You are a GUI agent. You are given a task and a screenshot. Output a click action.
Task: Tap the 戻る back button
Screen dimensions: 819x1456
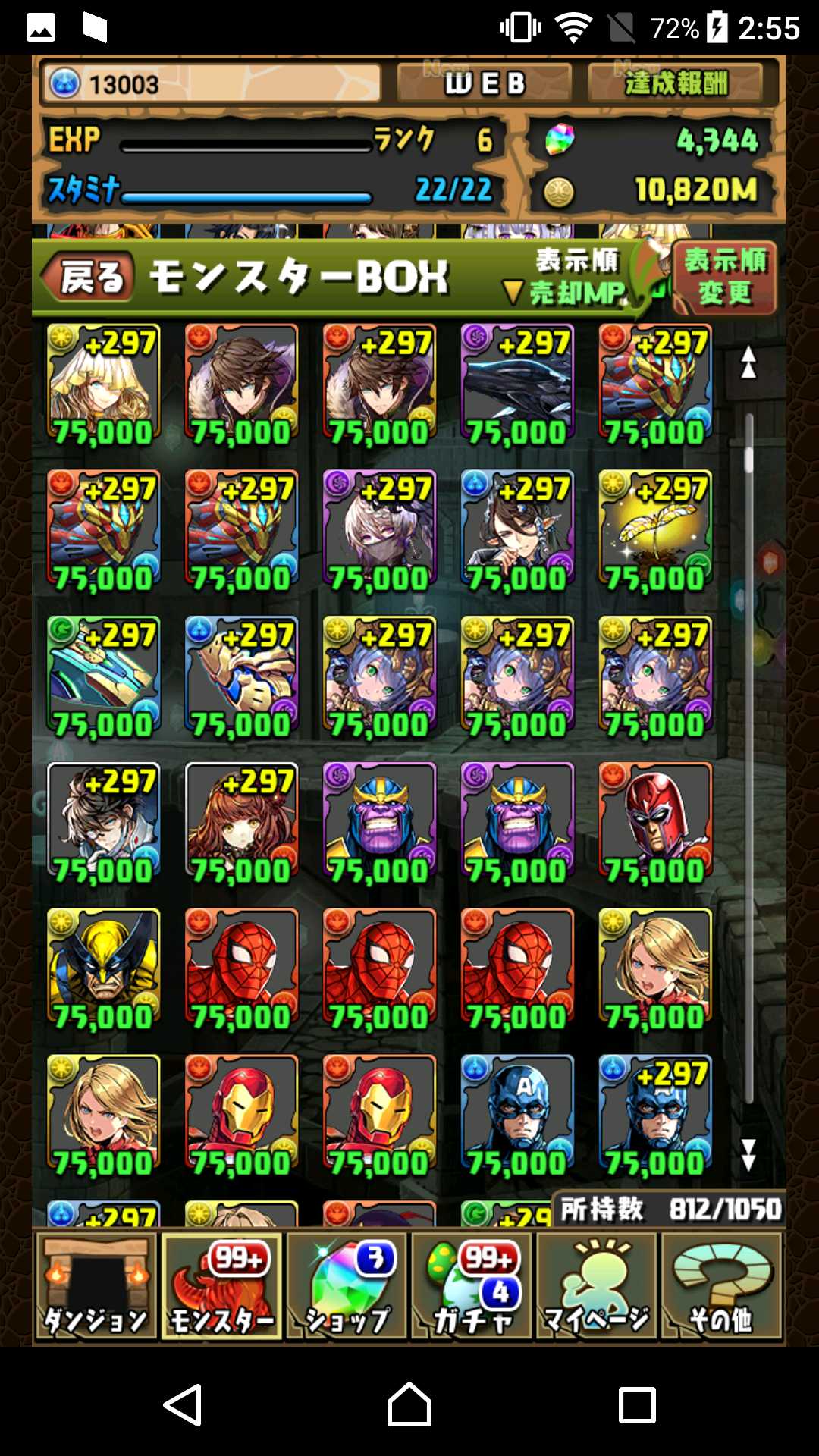tap(87, 276)
